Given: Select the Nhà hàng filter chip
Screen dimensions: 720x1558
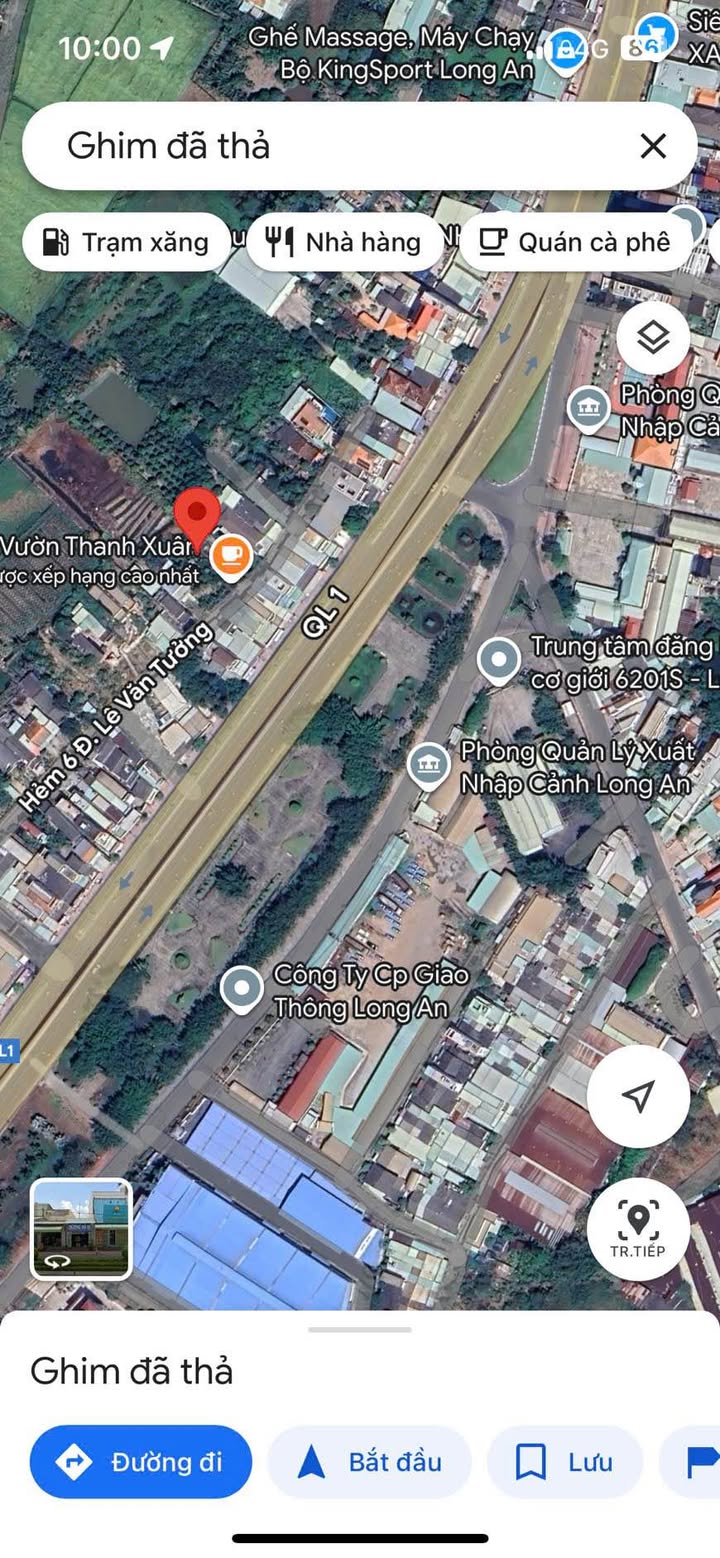Looking at the screenshot, I should (x=345, y=242).
